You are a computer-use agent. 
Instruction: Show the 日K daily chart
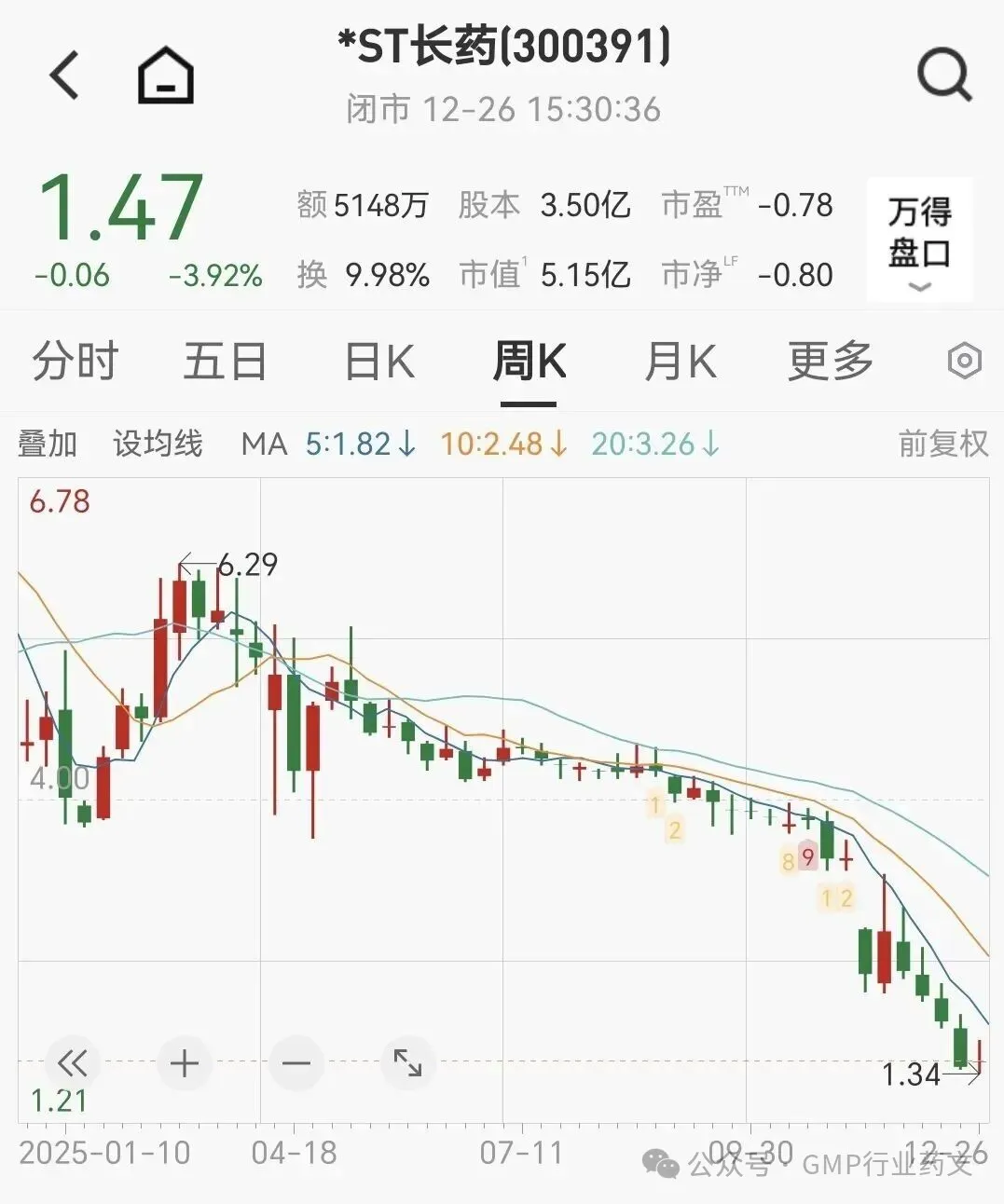click(x=379, y=362)
